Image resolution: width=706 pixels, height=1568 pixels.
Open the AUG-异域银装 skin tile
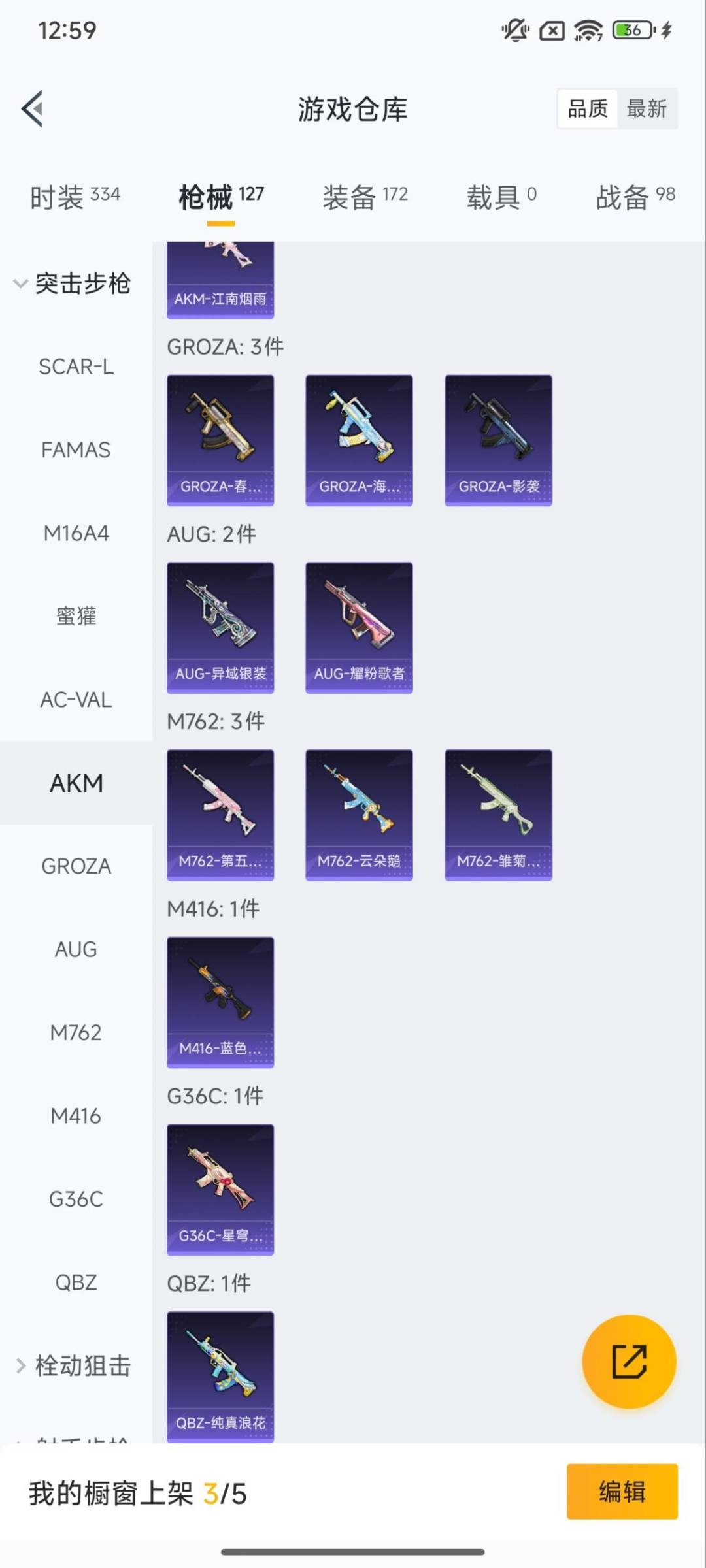(220, 627)
